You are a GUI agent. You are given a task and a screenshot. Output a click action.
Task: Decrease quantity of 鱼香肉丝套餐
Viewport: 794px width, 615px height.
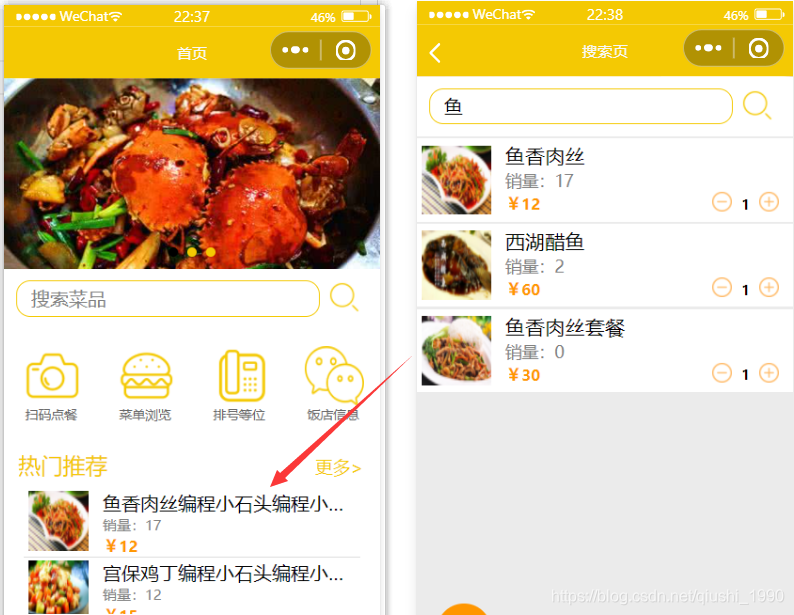pyautogui.click(x=722, y=373)
